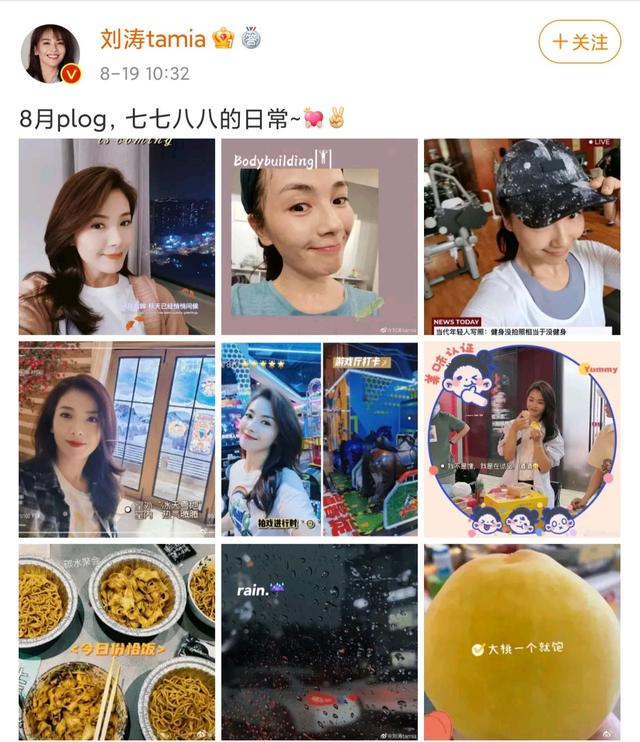Open the 今日份拾饭 noodle bowls photo
The image size is (640, 742).
[x=117, y=641]
